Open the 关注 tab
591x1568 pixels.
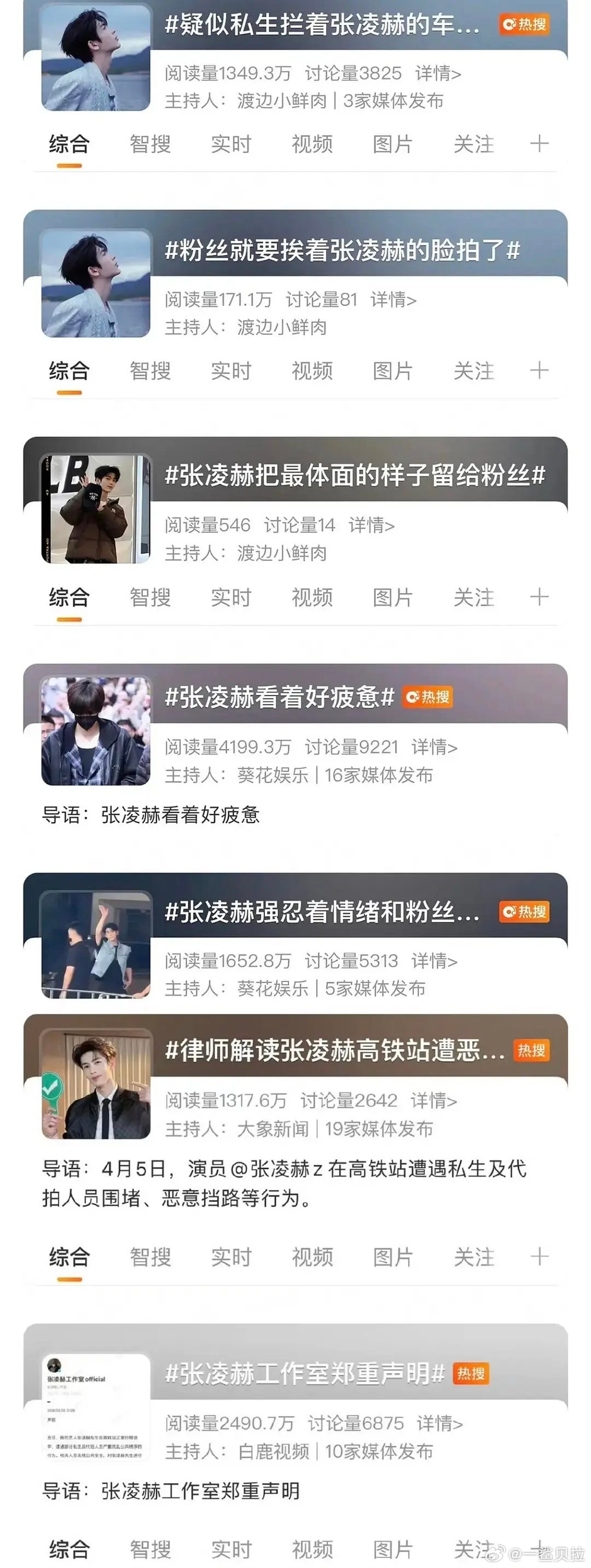pos(474,144)
